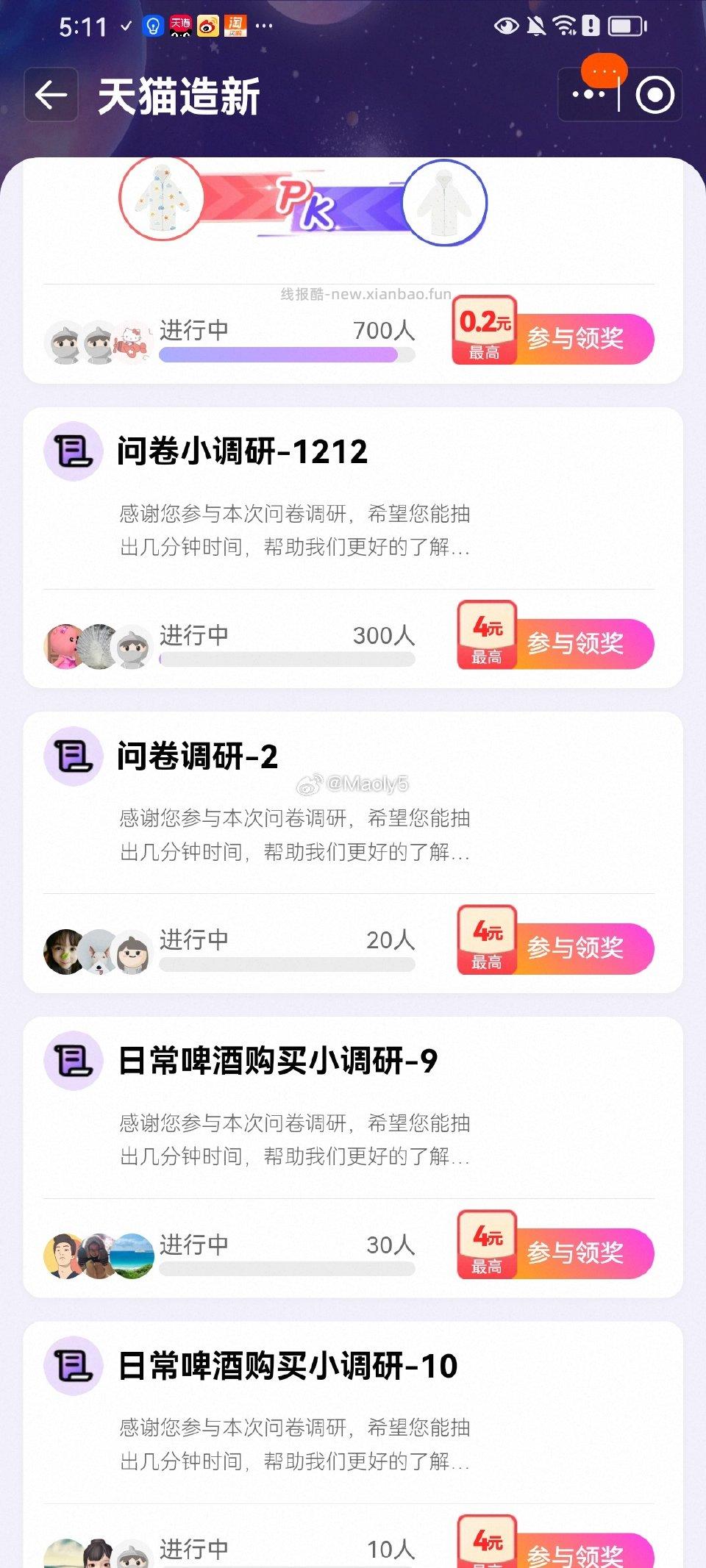Tap 参与领奖 on 问卷小调研-1212
Screen dimensions: 706x1568
[577, 643]
